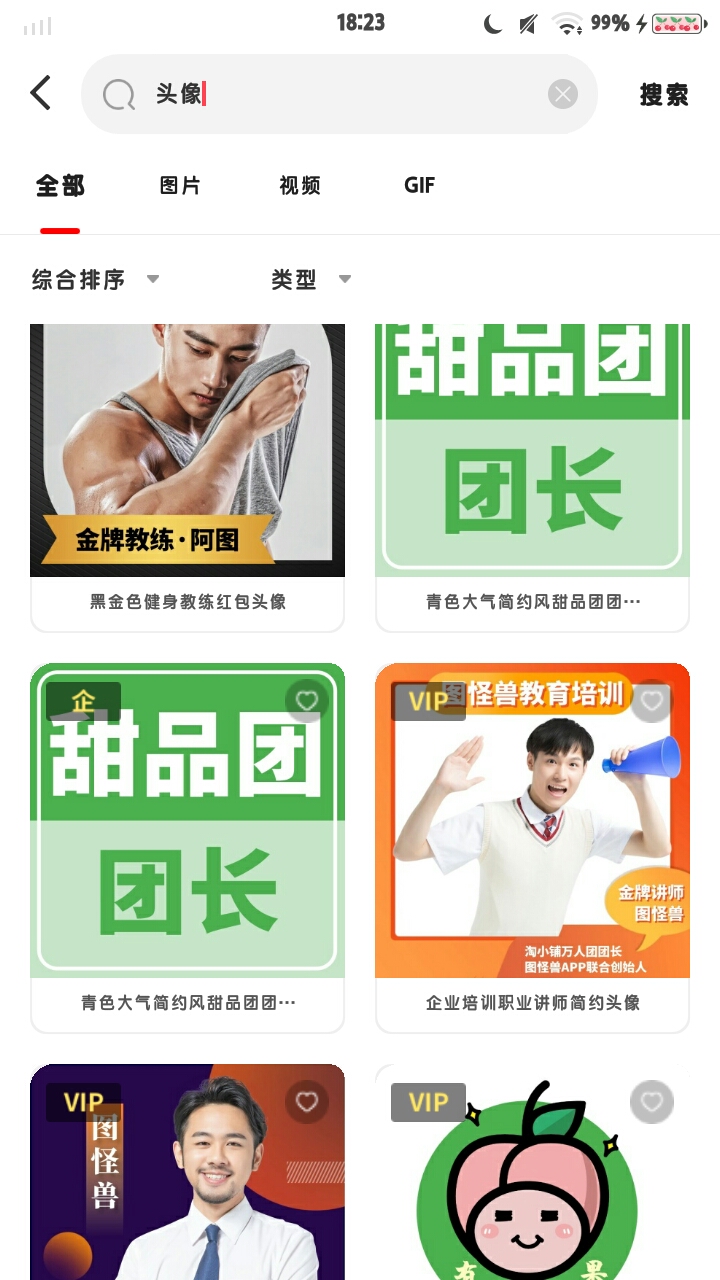This screenshot has height=1280, width=720.
Task: Switch to the 图片 tab
Action: pyautogui.click(x=180, y=185)
